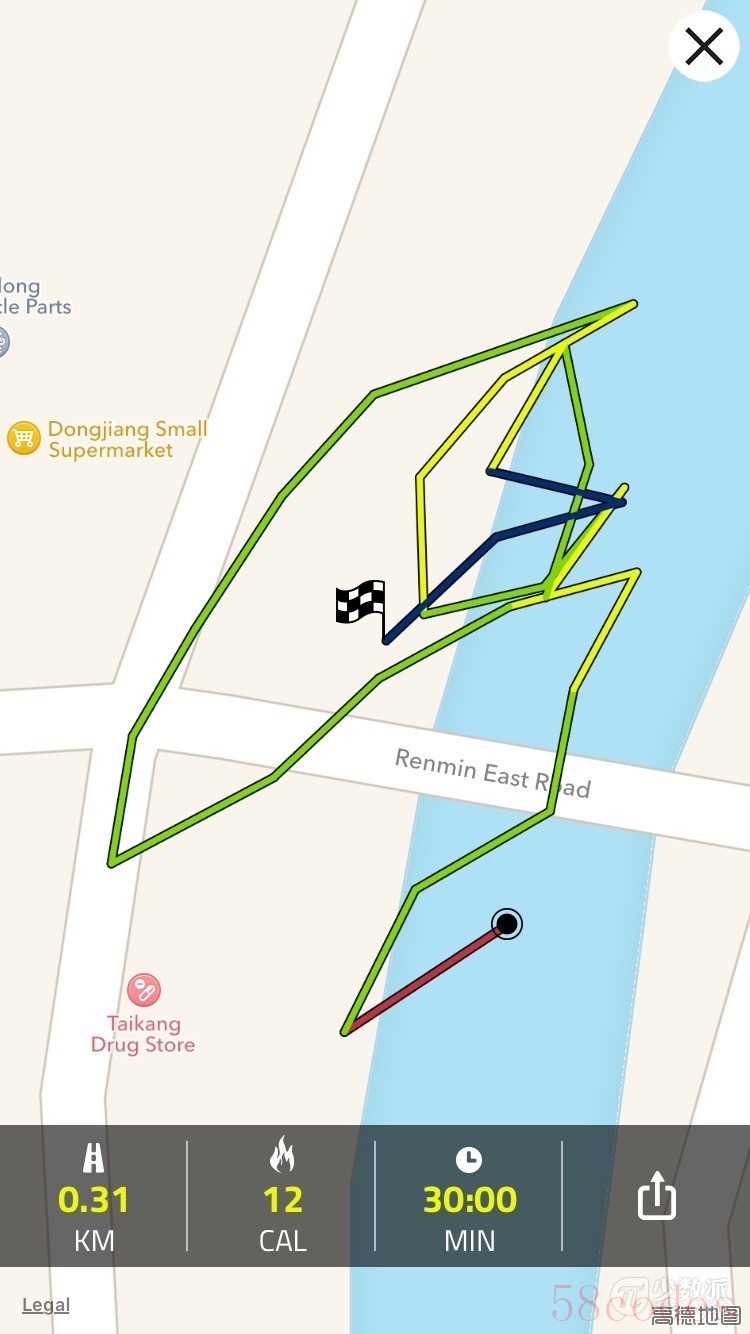Tap the Dongjiang Small Supermarket marker
Image resolution: width=750 pixels, height=1334 pixels.
tap(23, 438)
